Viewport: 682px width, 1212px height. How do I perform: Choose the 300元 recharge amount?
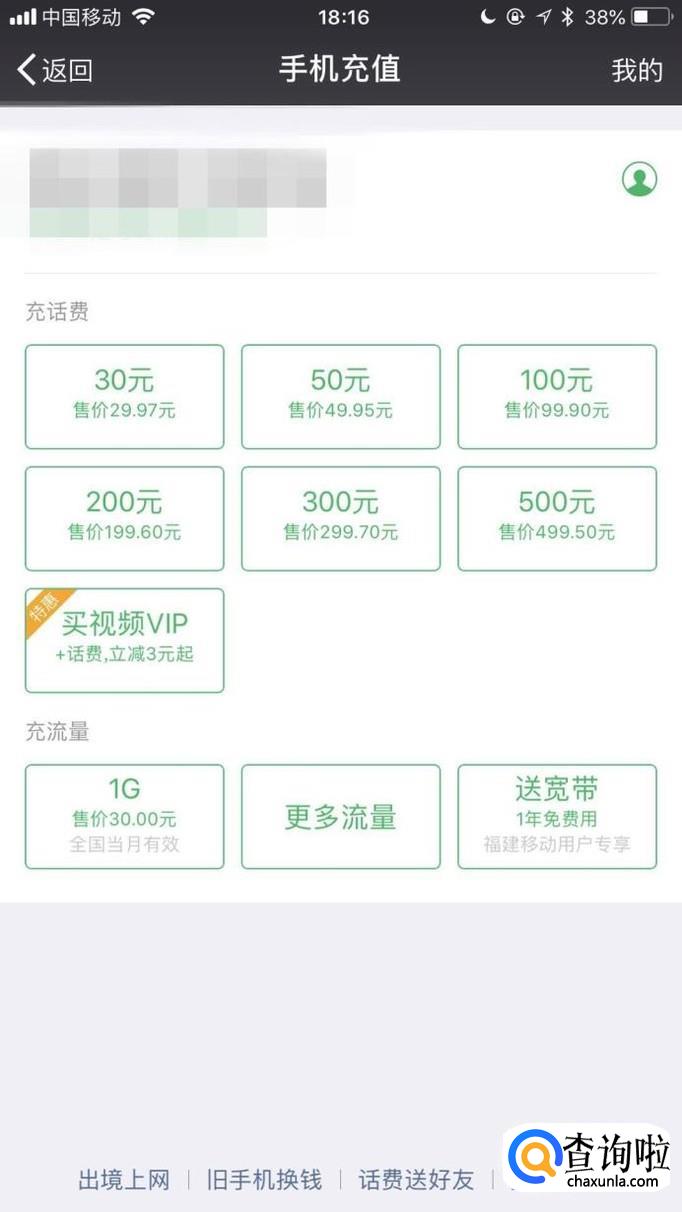tap(340, 518)
